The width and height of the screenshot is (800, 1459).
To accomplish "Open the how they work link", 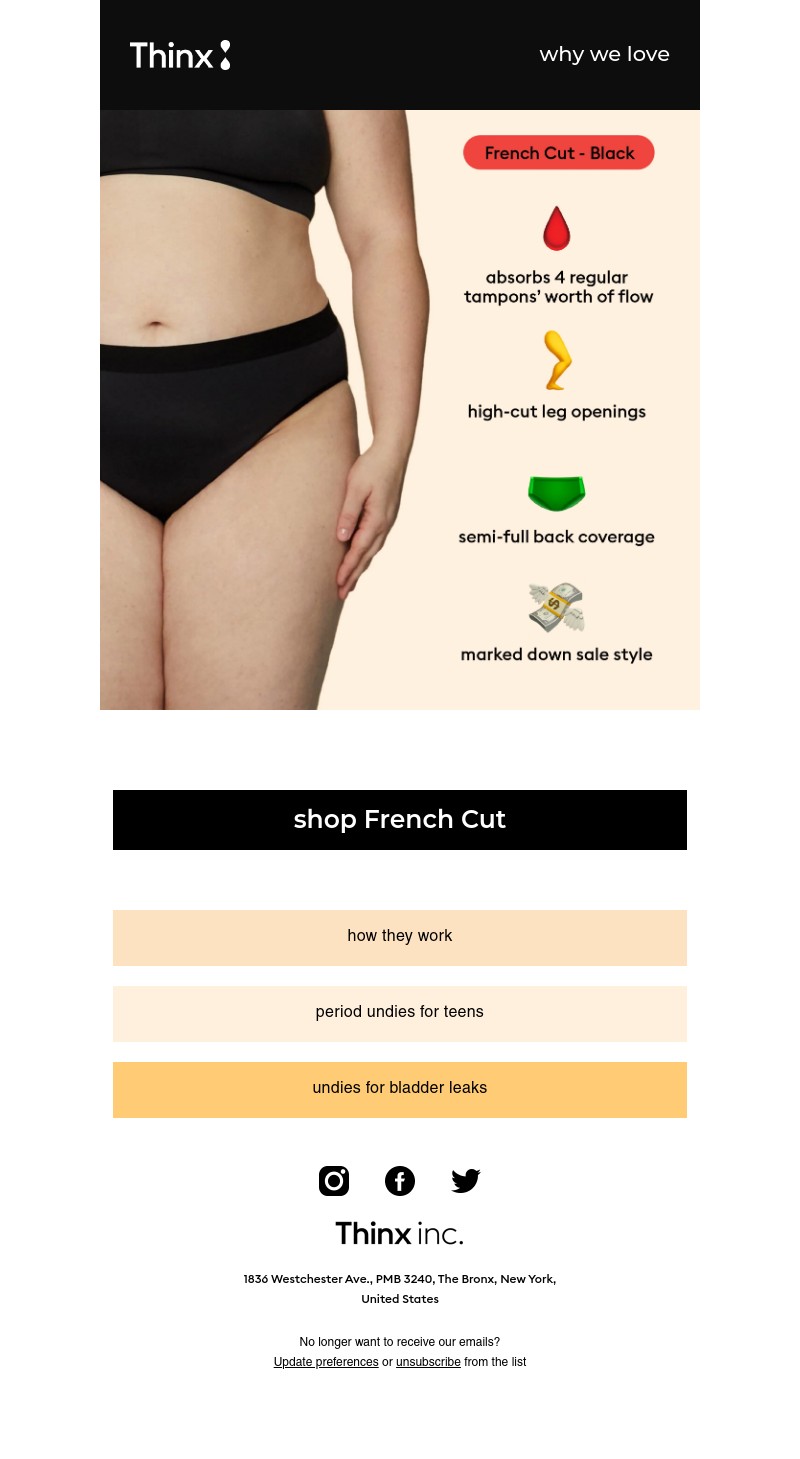I will [x=400, y=937].
